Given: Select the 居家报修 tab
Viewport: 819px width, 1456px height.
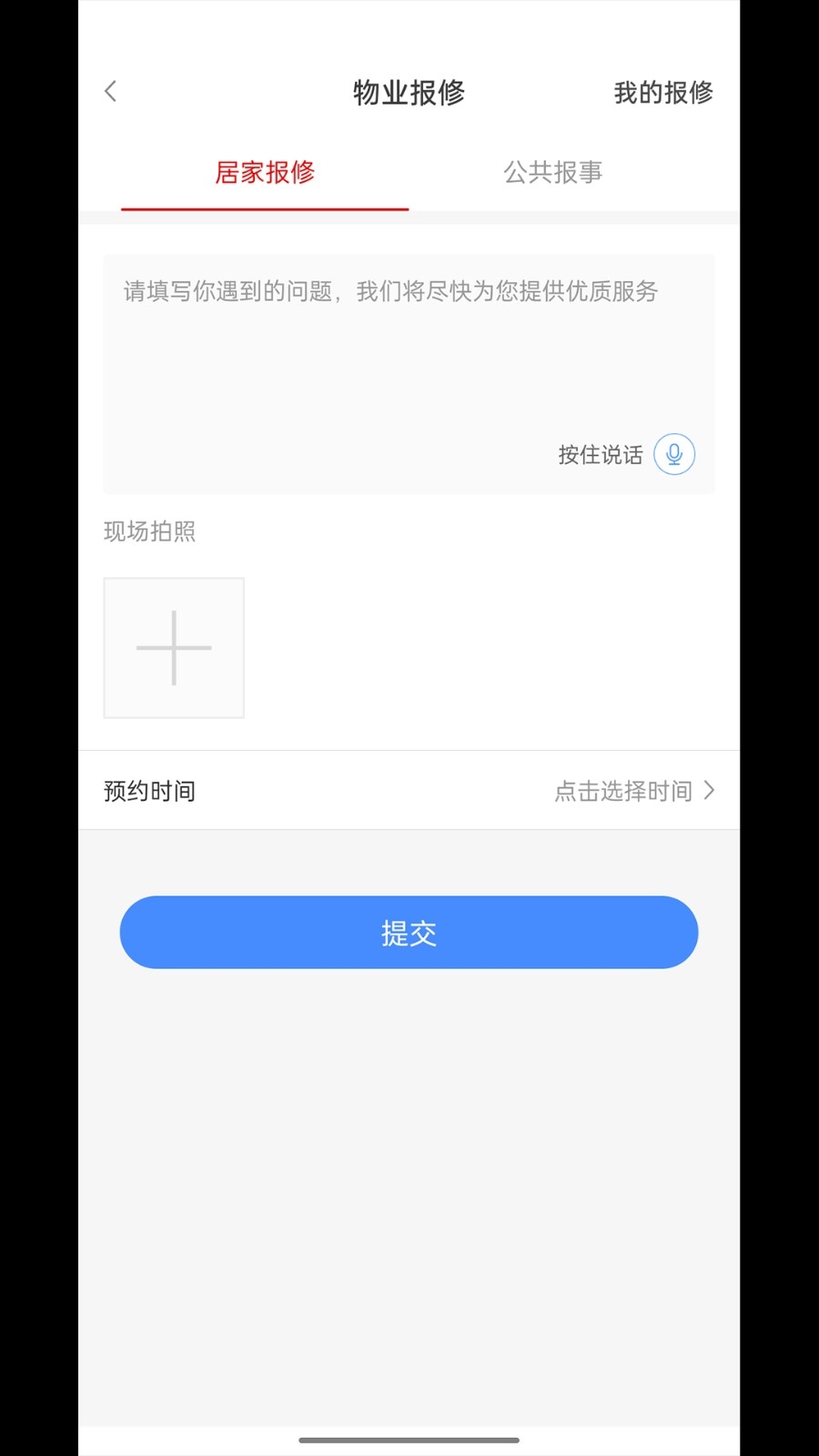Looking at the screenshot, I should (265, 172).
